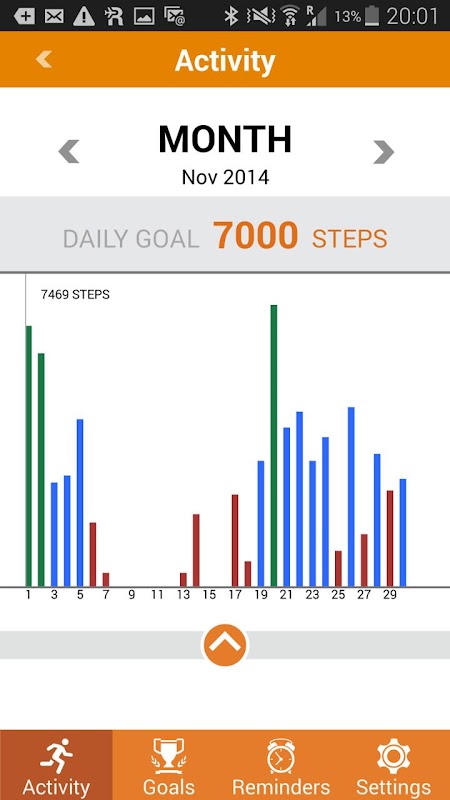
Task: Open the Reminders tab
Action: [x=281, y=765]
